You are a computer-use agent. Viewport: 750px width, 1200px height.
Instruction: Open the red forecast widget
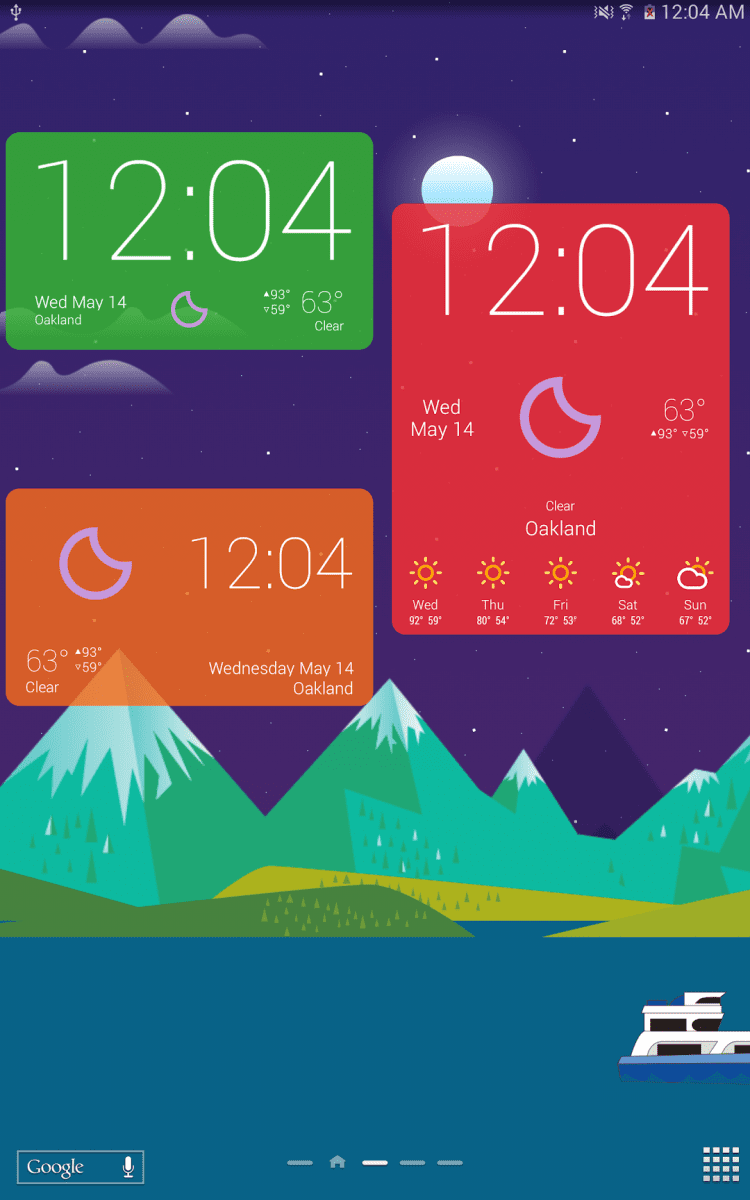click(x=560, y=418)
